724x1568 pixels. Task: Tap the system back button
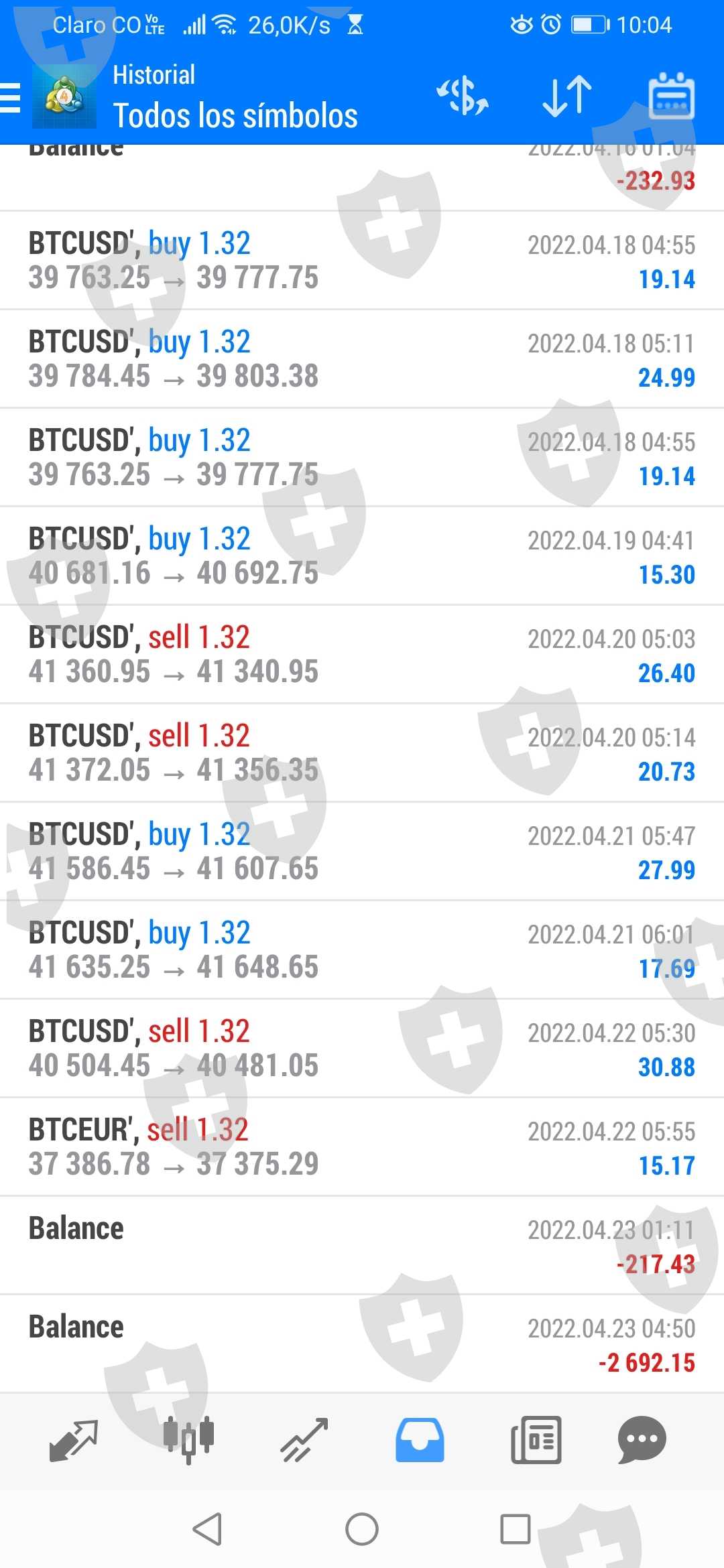[x=207, y=1529]
